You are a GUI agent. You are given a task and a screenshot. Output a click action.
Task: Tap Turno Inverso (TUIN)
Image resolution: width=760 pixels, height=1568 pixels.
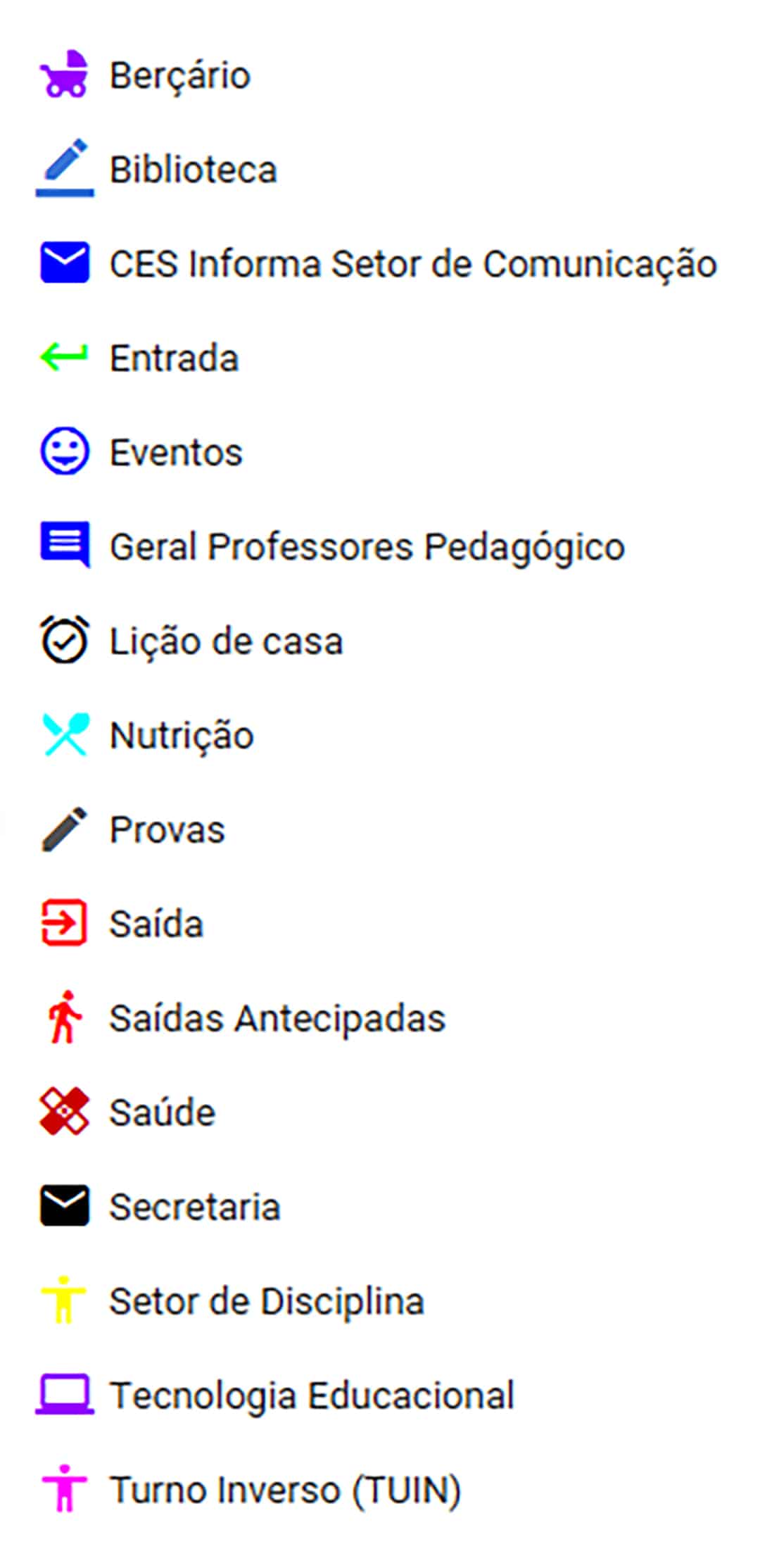point(285,1490)
